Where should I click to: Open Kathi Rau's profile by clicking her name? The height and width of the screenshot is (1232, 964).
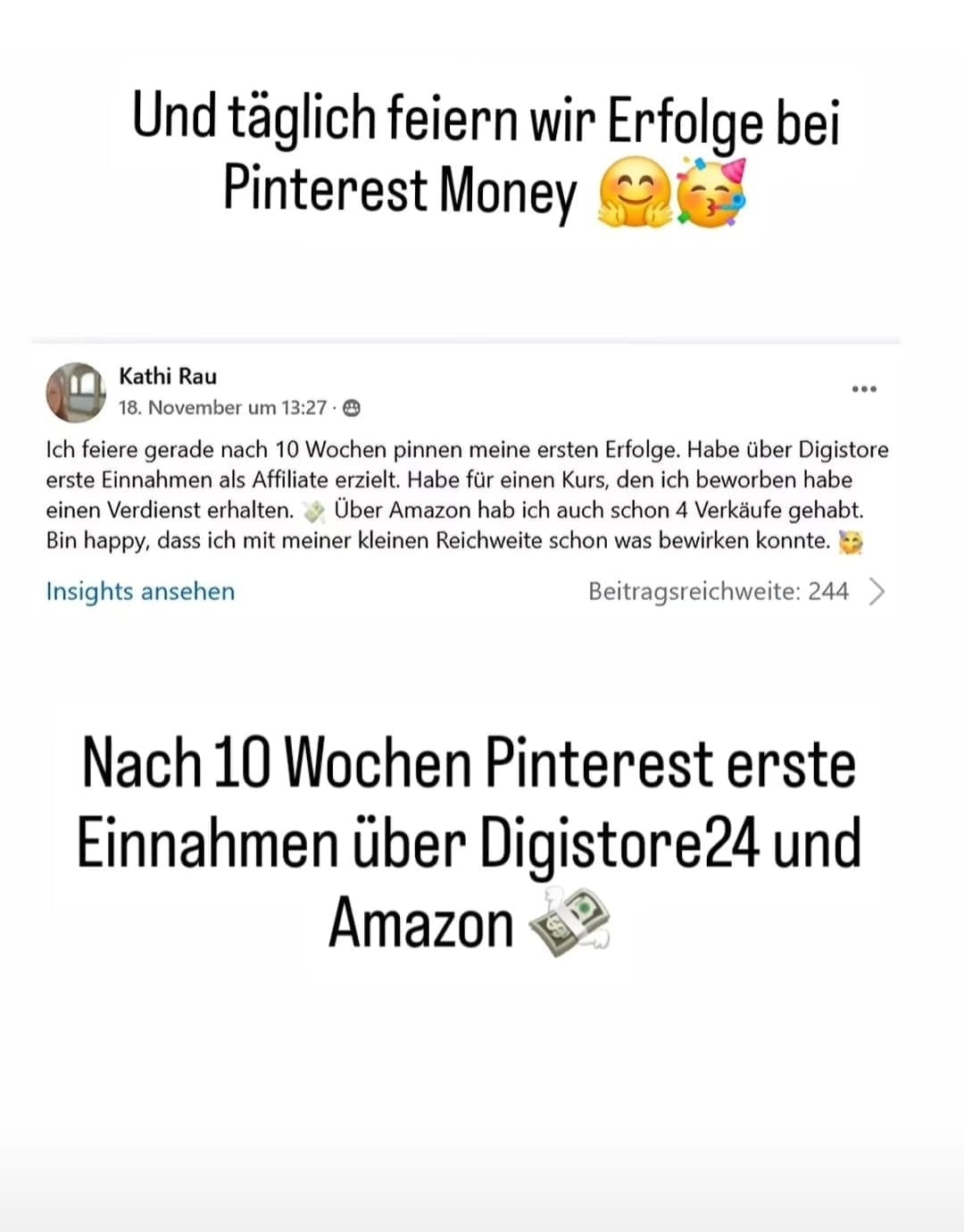tap(166, 376)
